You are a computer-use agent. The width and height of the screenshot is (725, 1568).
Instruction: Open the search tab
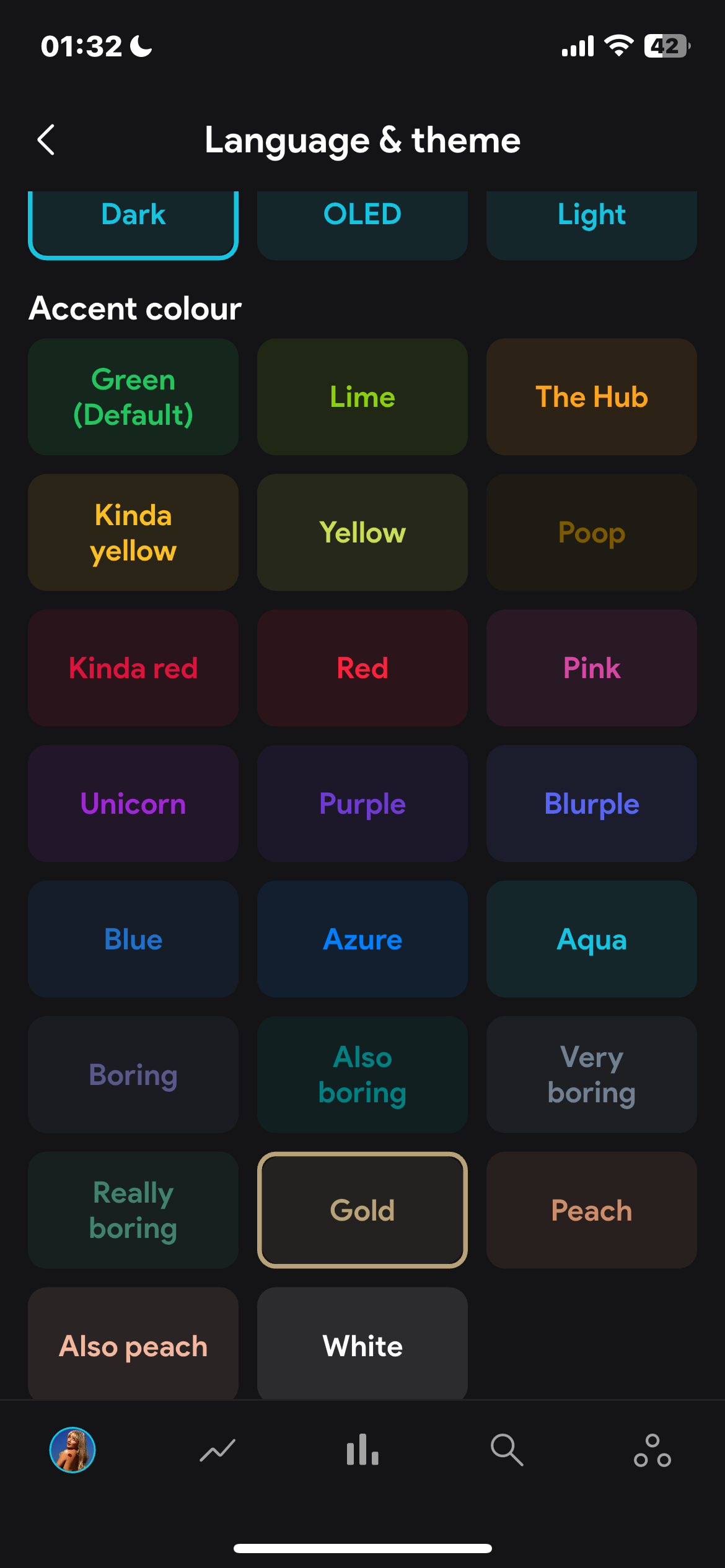(x=507, y=1450)
